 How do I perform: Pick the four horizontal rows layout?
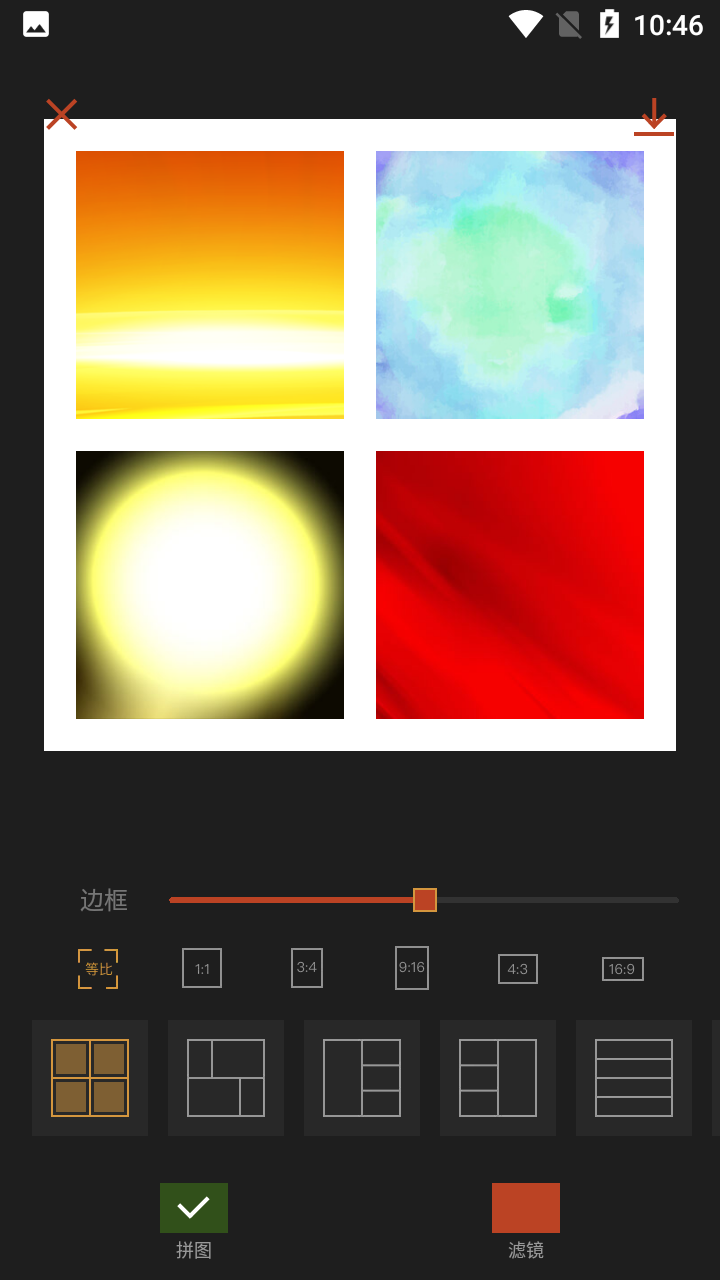634,1078
